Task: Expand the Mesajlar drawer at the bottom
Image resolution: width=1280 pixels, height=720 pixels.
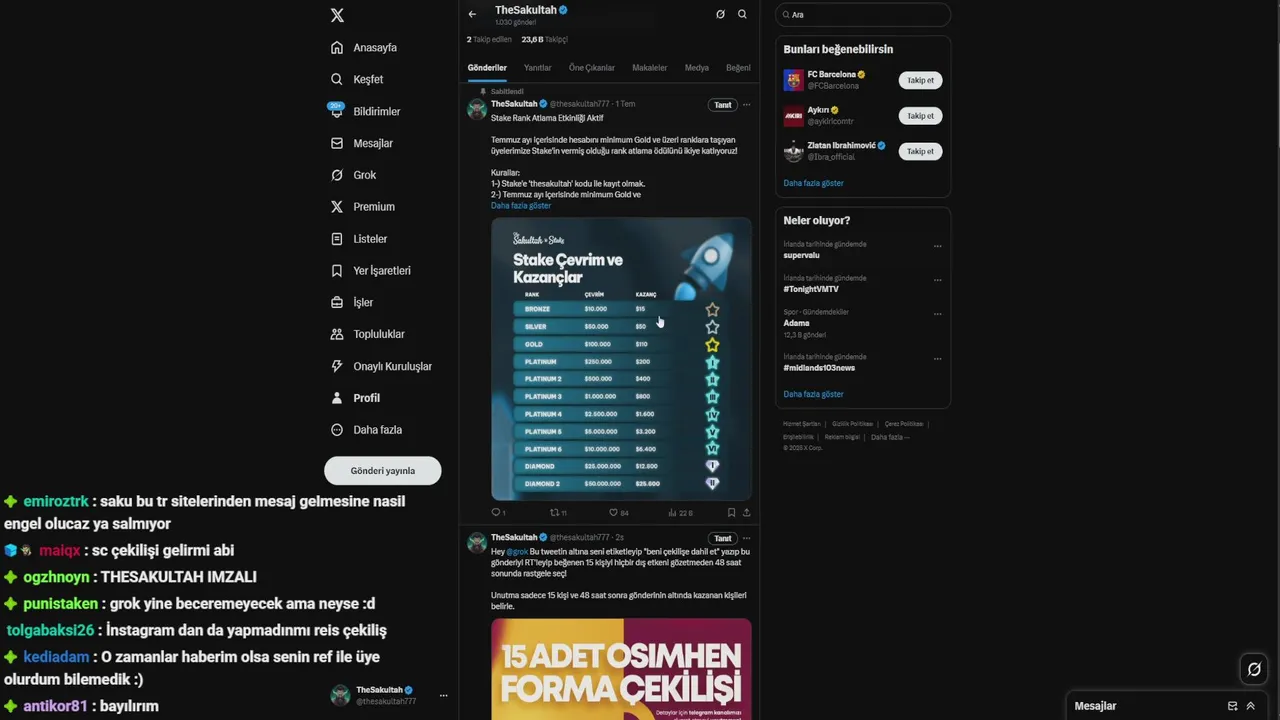Action: pyautogui.click(x=1250, y=706)
